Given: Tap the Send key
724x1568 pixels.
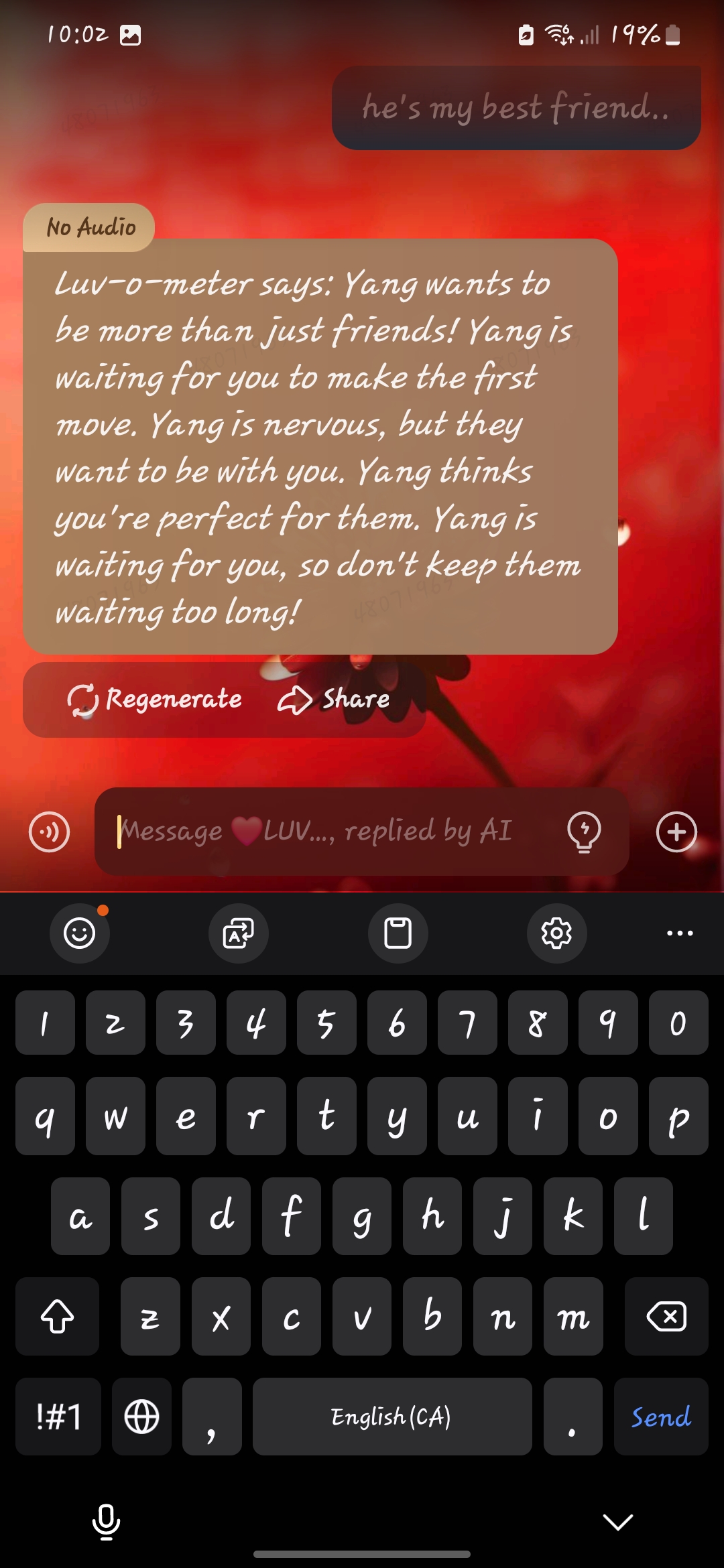Looking at the screenshot, I should tap(661, 1417).
